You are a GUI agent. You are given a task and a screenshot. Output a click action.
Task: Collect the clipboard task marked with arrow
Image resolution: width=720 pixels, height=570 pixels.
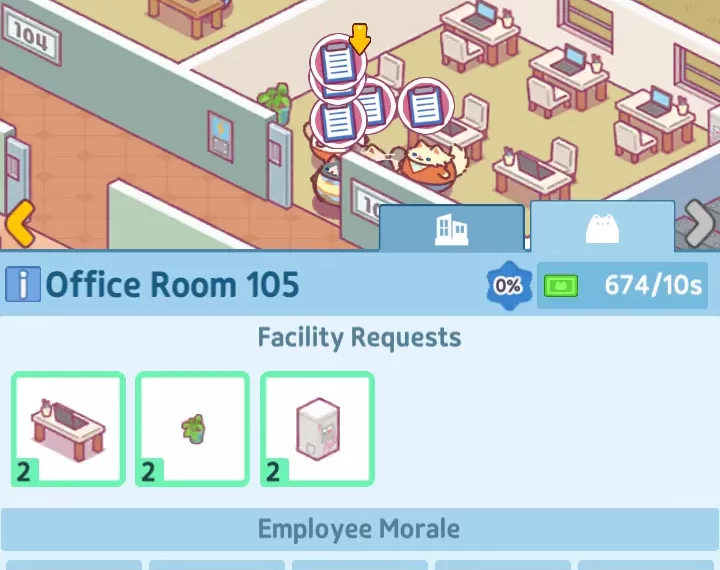(338, 65)
